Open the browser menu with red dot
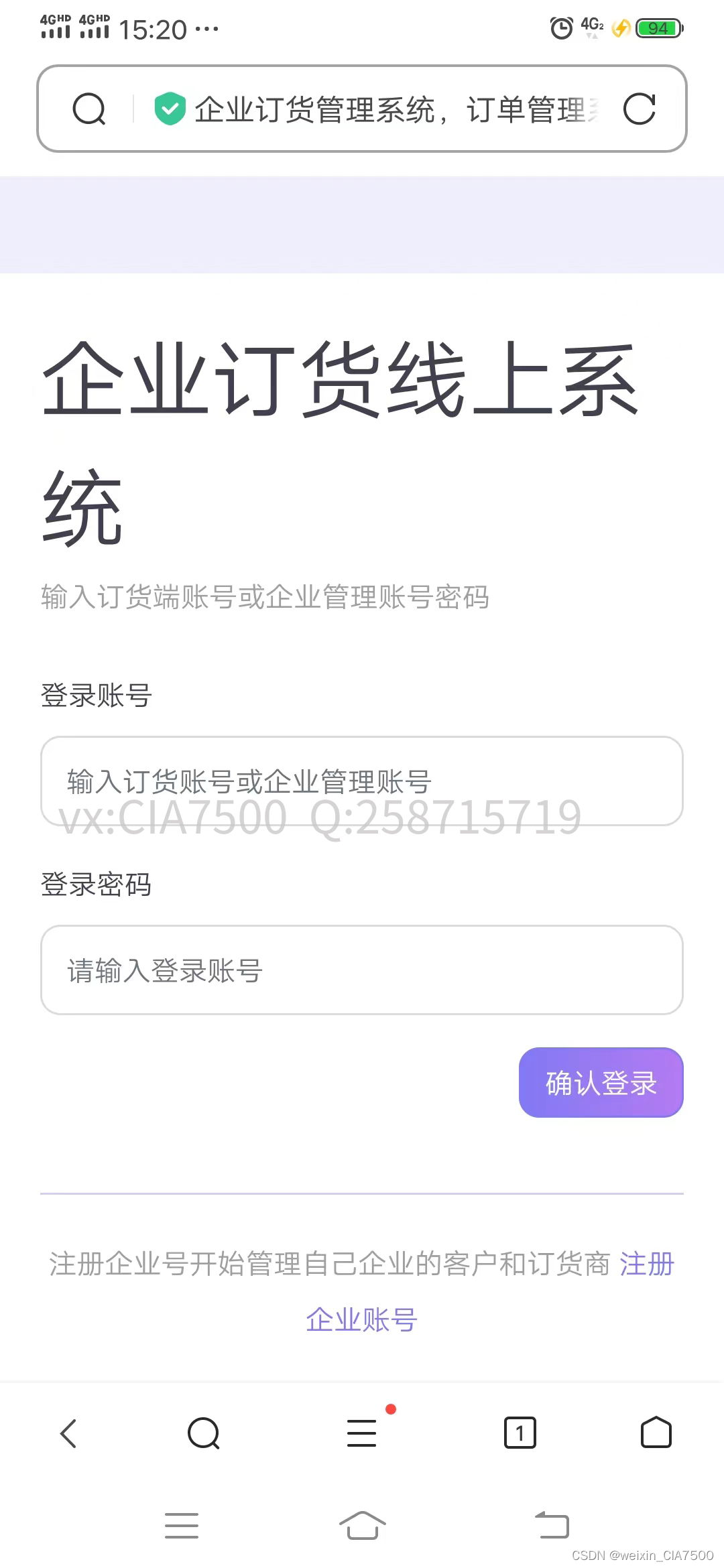The width and height of the screenshot is (724, 1568). pyautogui.click(x=362, y=1433)
